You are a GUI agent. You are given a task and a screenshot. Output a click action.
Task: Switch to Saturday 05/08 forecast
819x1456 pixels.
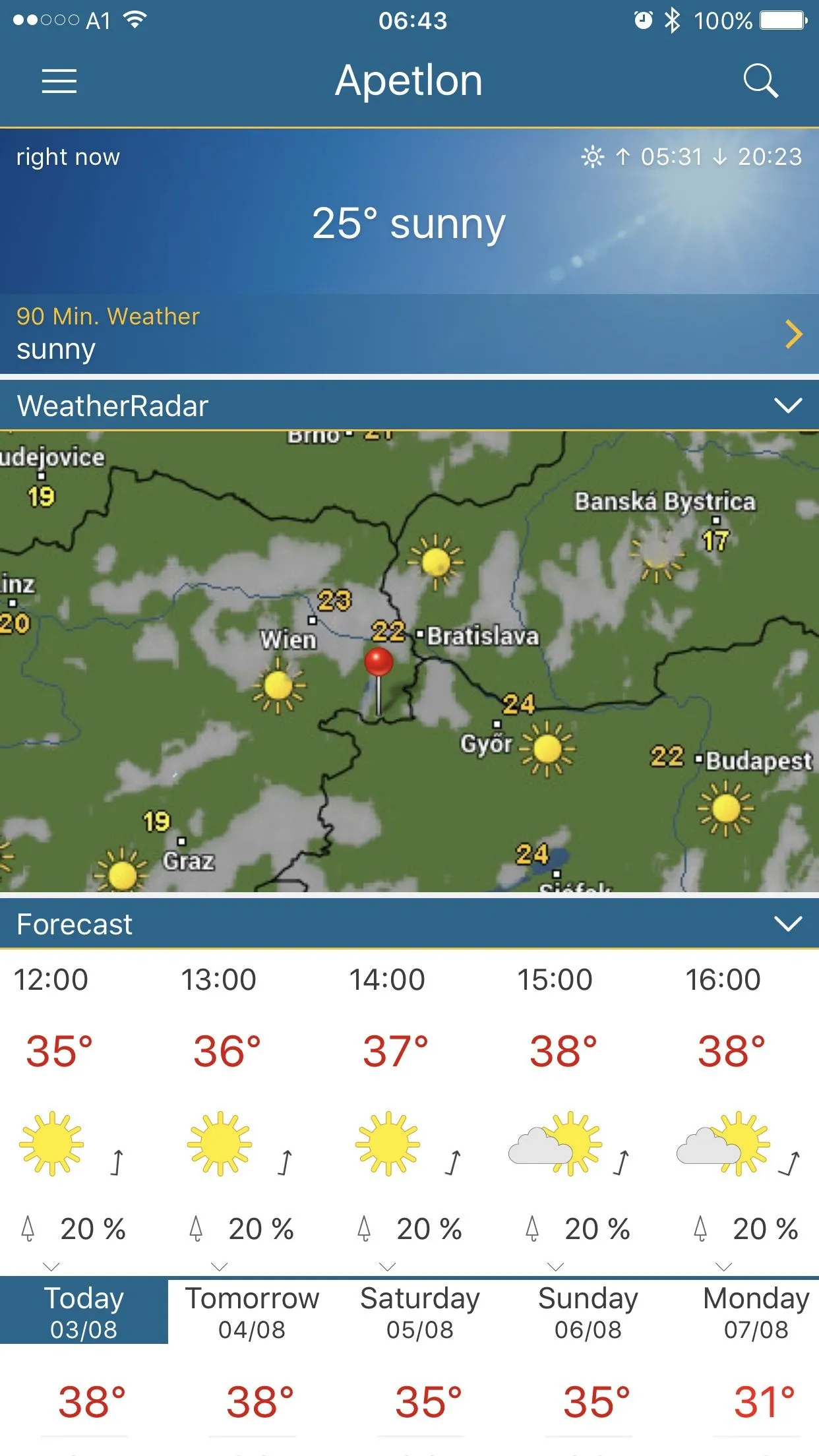click(420, 1311)
